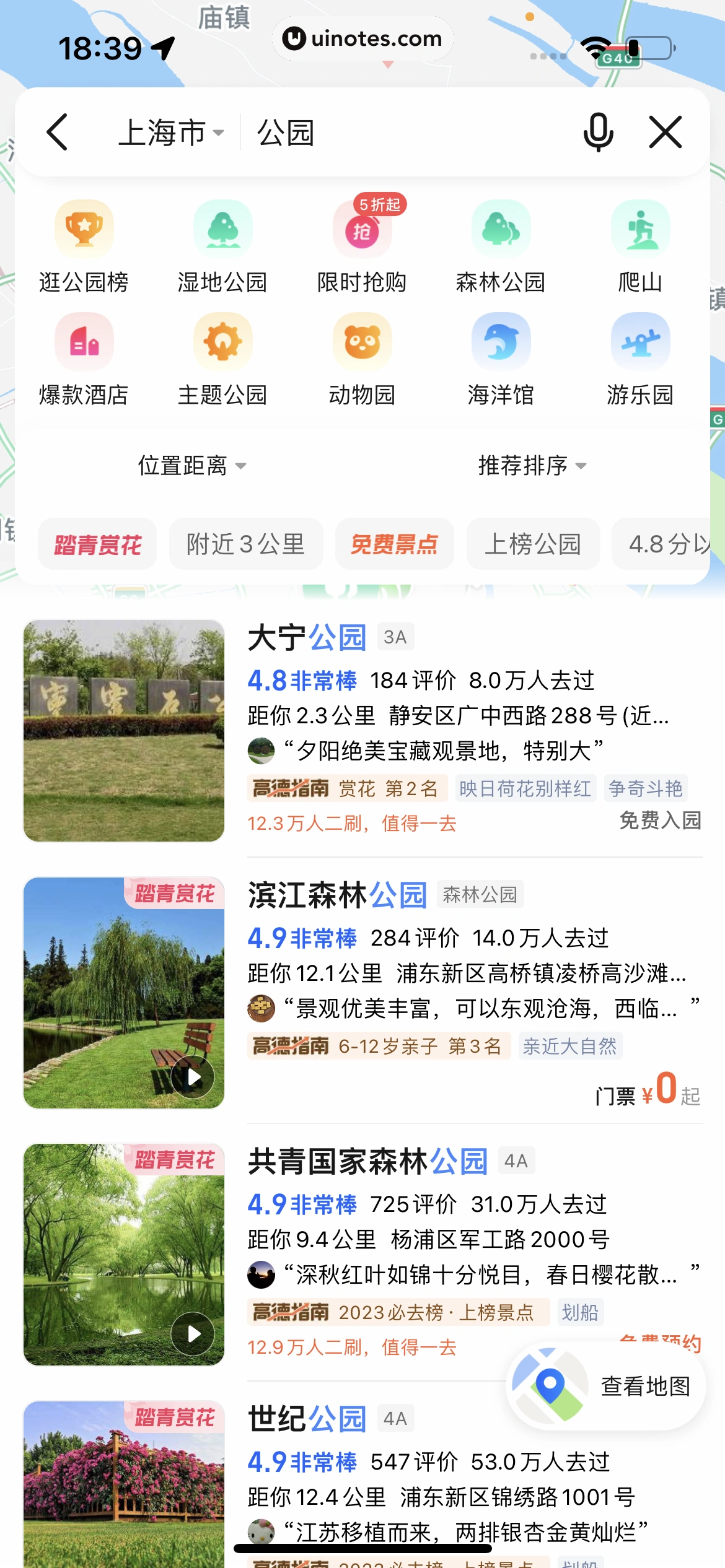Start voice search with the microphone icon
725x1568 pixels.
(597, 133)
